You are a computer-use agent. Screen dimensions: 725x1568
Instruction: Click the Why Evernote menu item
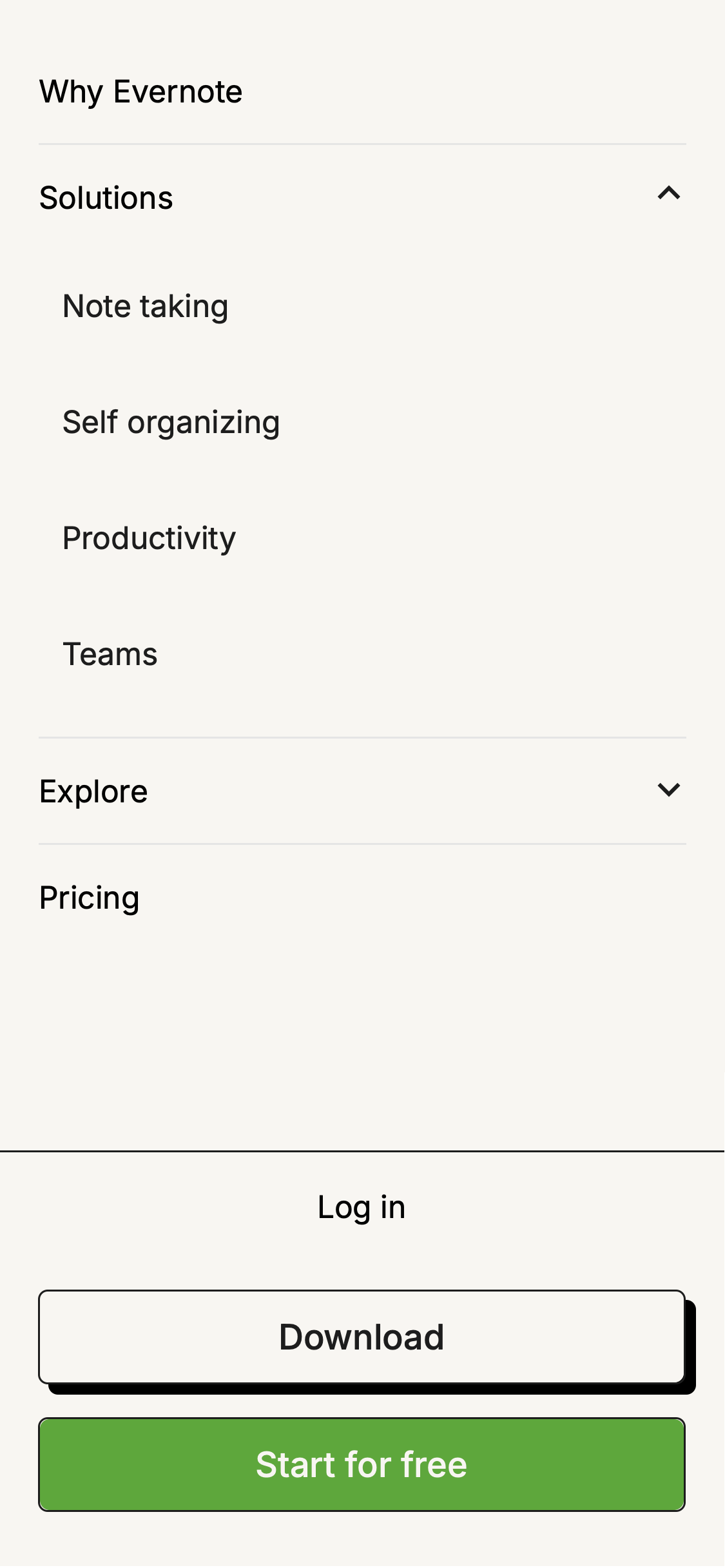point(140,91)
